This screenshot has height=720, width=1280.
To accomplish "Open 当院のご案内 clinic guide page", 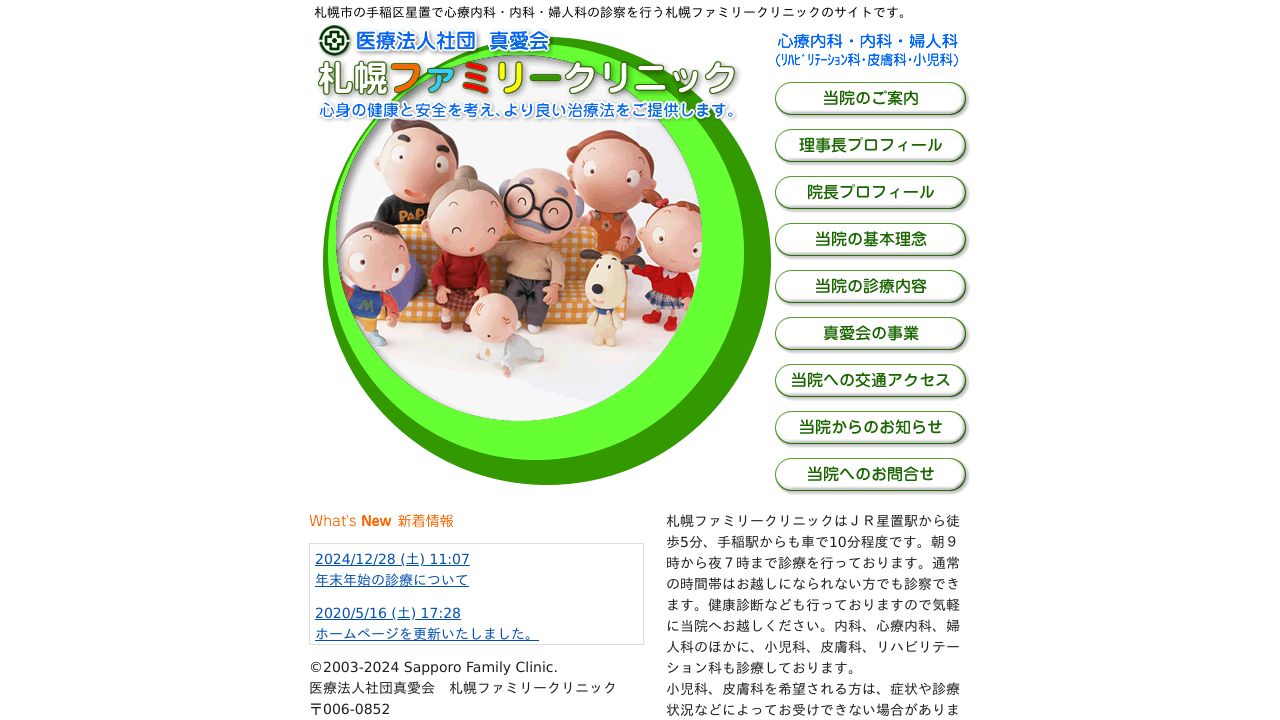I will click(x=870, y=99).
